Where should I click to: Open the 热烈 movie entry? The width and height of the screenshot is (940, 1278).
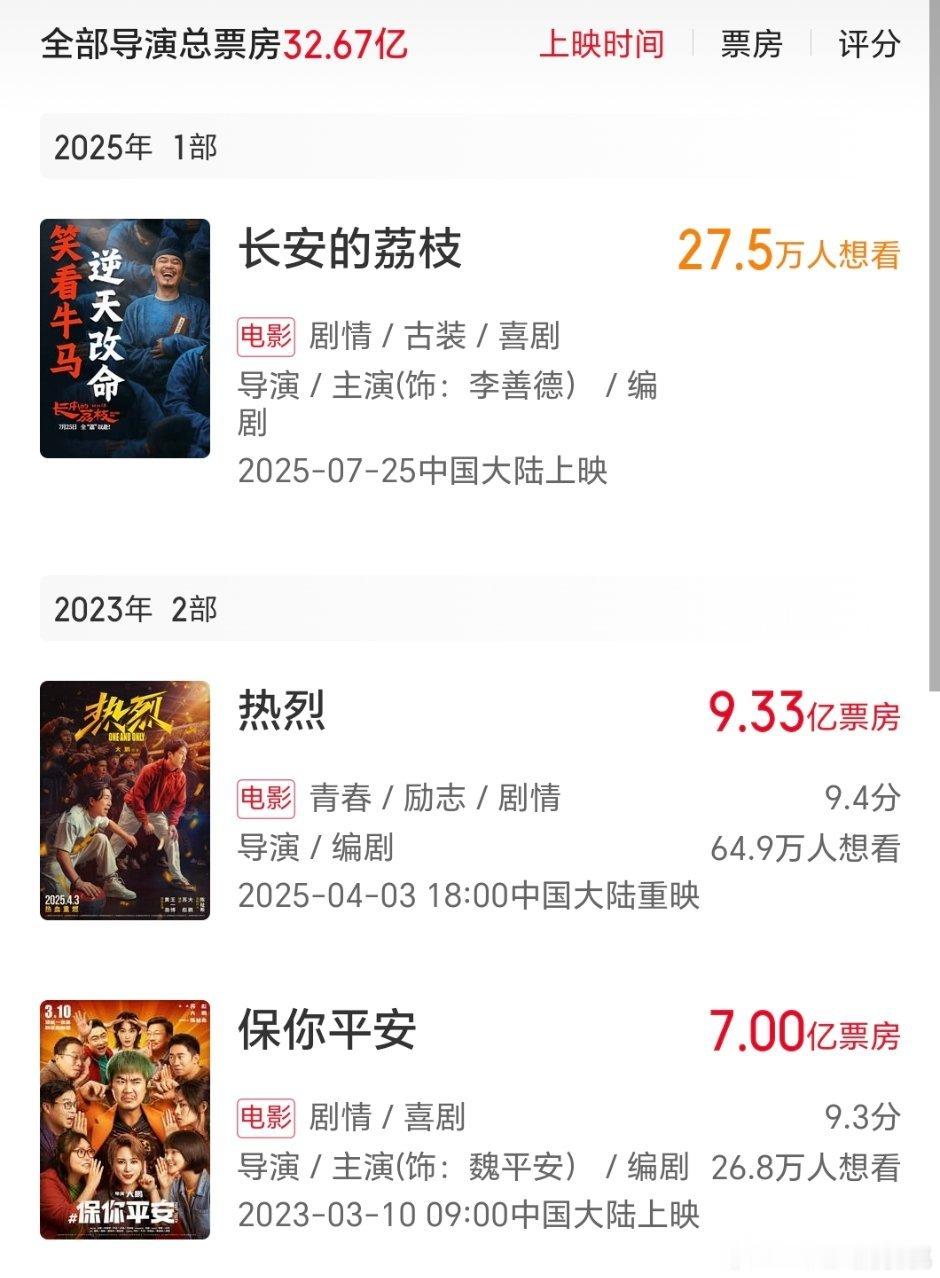282,711
